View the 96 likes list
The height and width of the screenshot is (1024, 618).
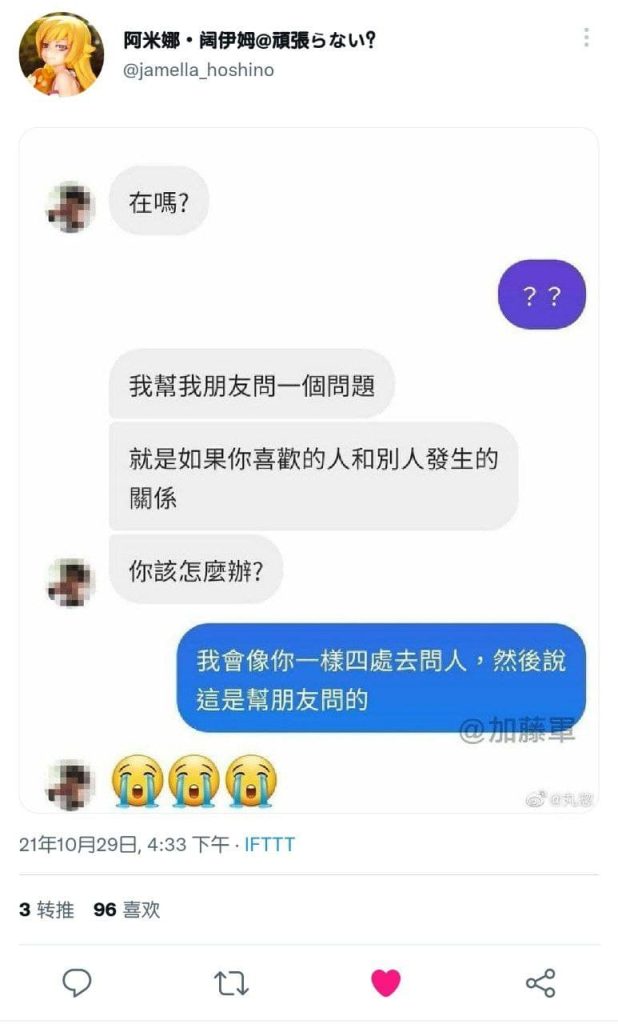click(126, 910)
